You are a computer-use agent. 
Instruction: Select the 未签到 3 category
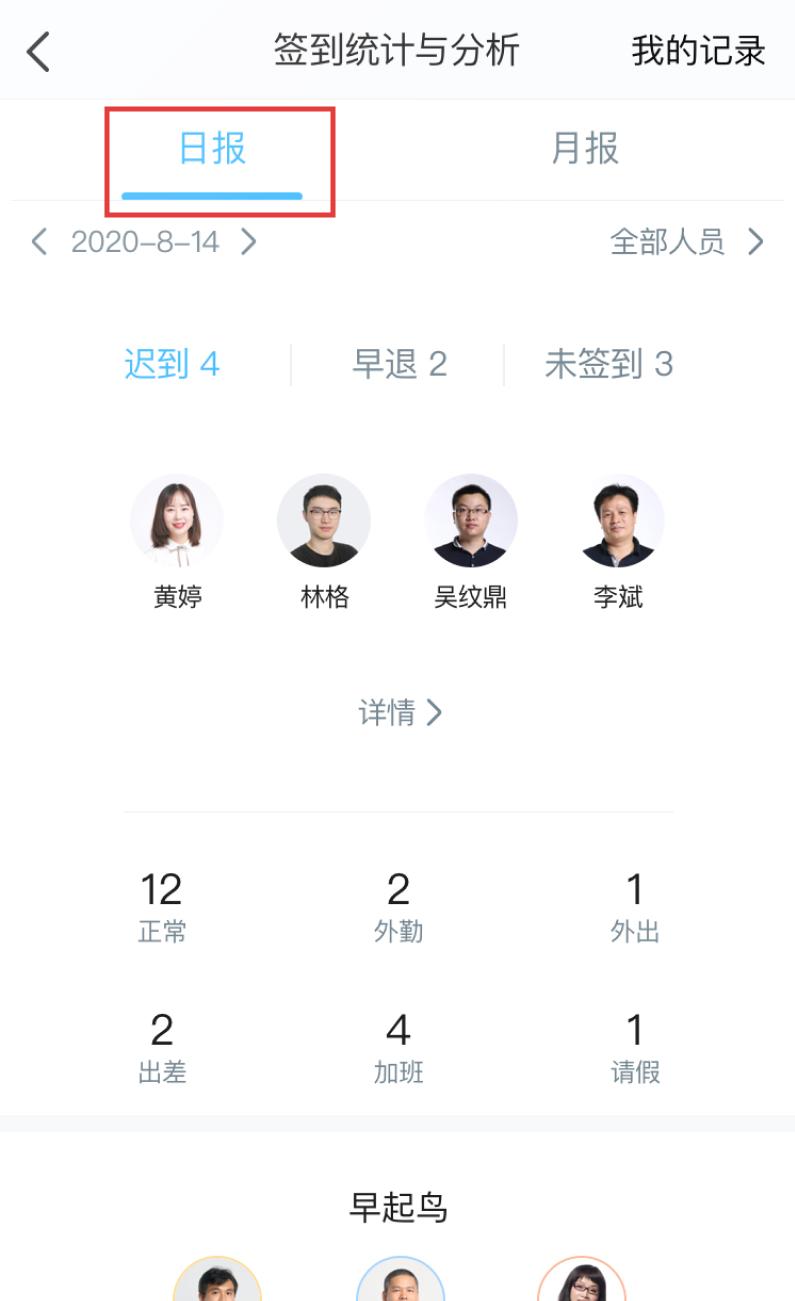pyautogui.click(x=609, y=364)
